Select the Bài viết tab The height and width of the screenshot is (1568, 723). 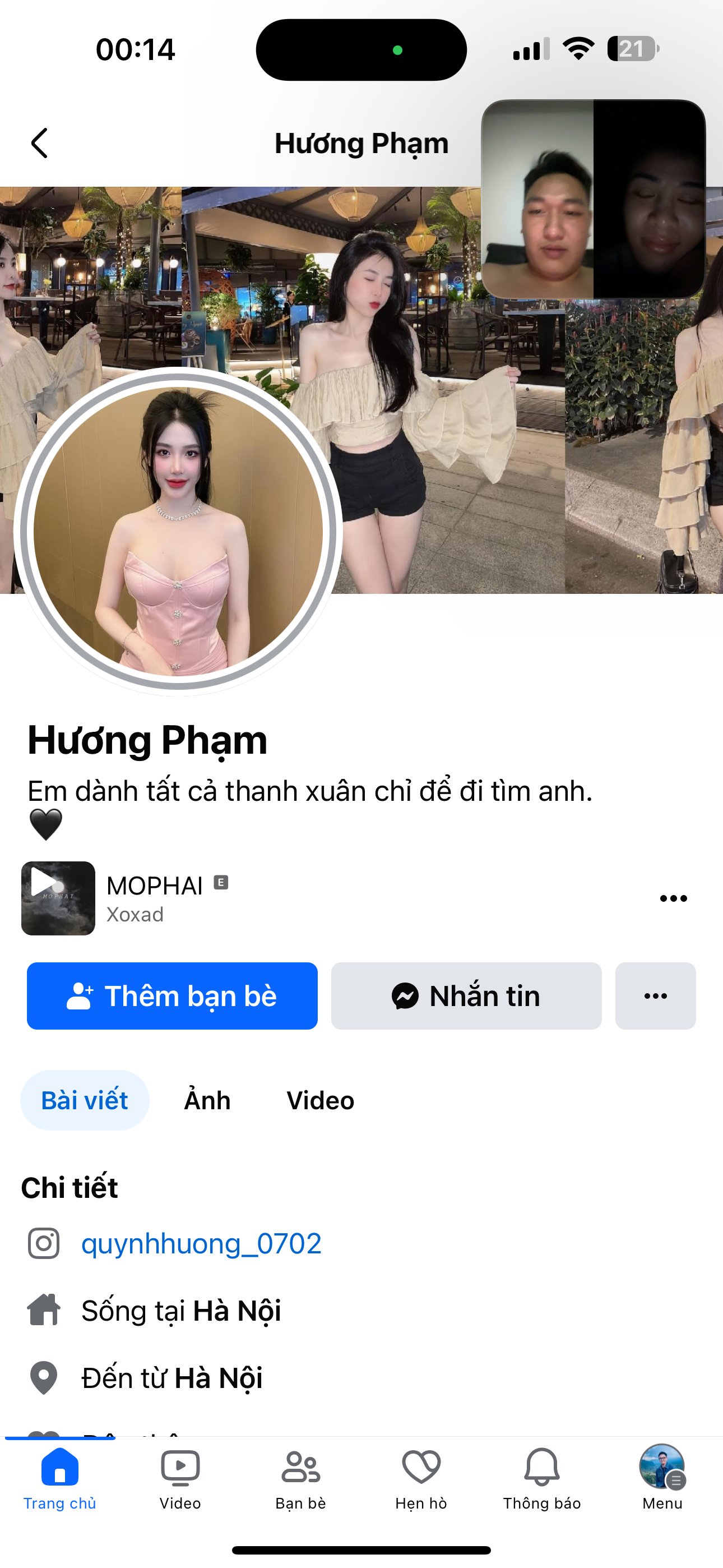click(x=85, y=1100)
